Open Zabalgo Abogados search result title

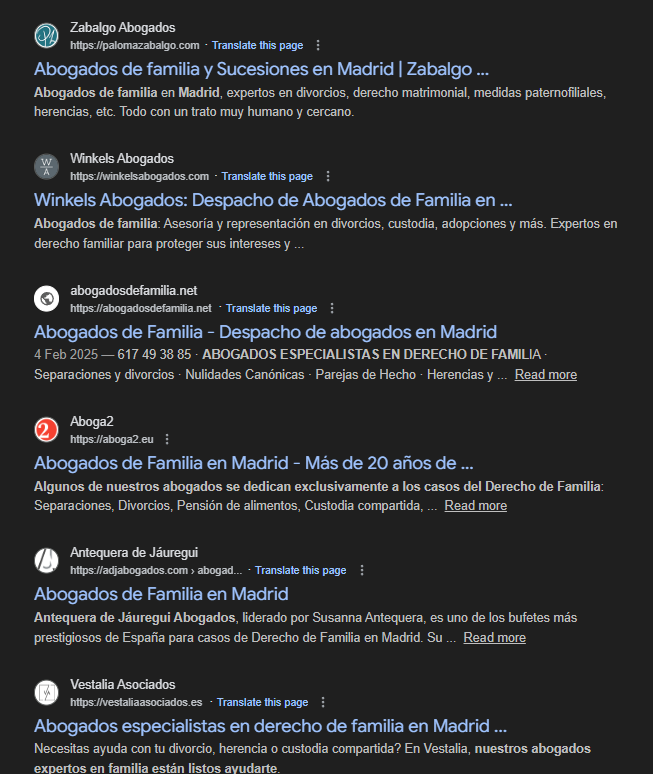coord(261,70)
